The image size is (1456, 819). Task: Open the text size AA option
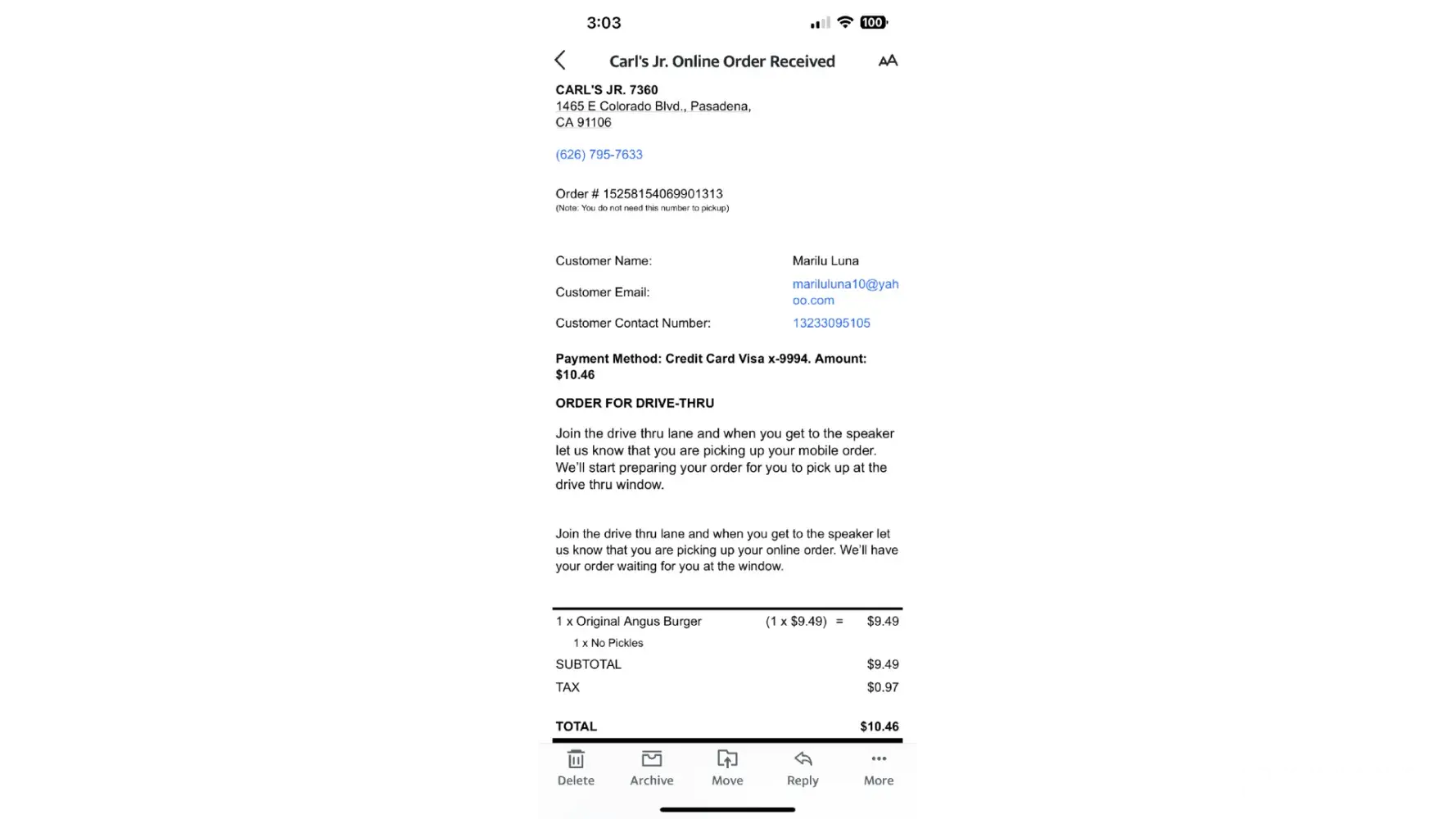[x=888, y=61]
